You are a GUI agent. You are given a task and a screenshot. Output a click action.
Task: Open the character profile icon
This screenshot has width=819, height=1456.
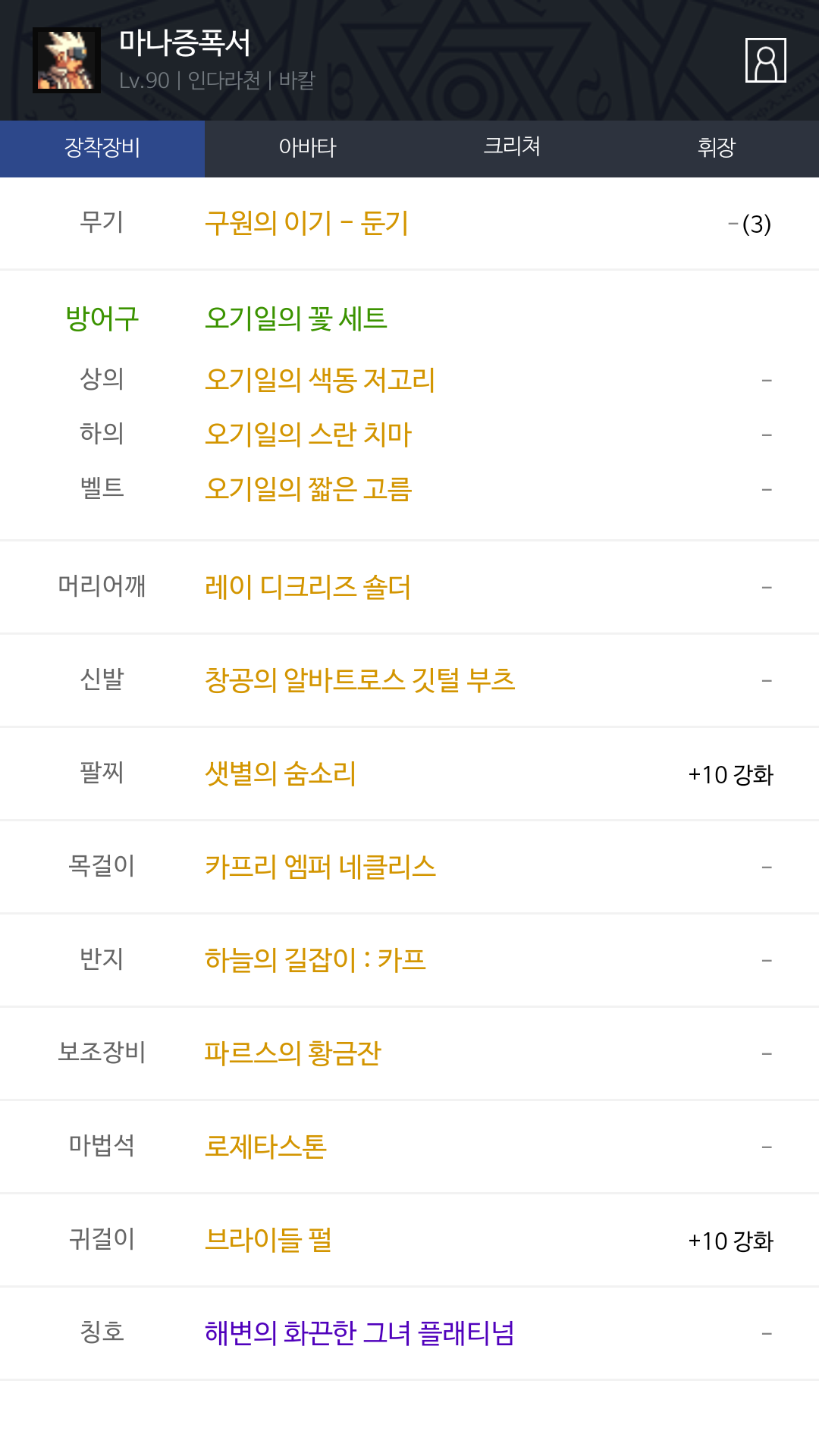pyautogui.click(x=765, y=60)
